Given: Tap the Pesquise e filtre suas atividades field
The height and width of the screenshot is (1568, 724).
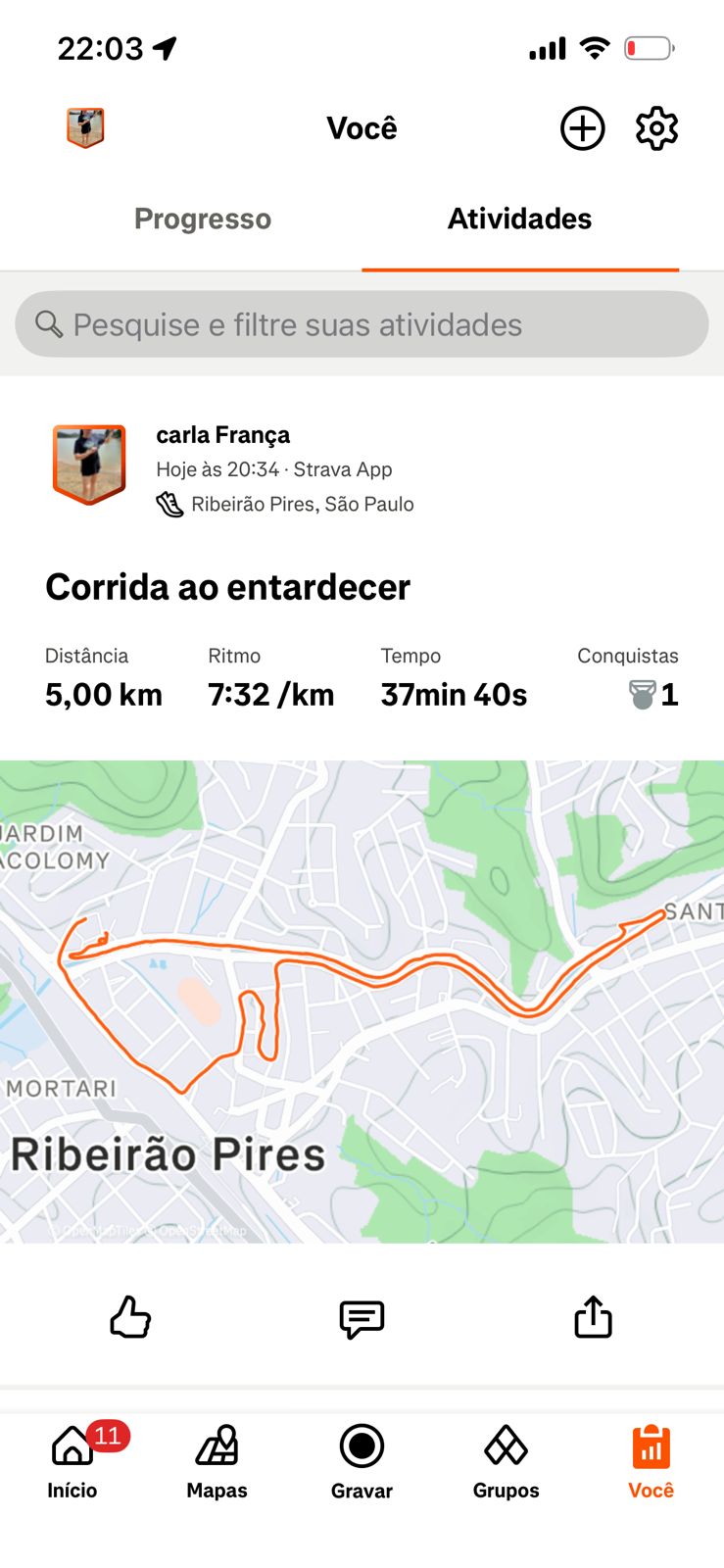Looking at the screenshot, I should pos(362,324).
